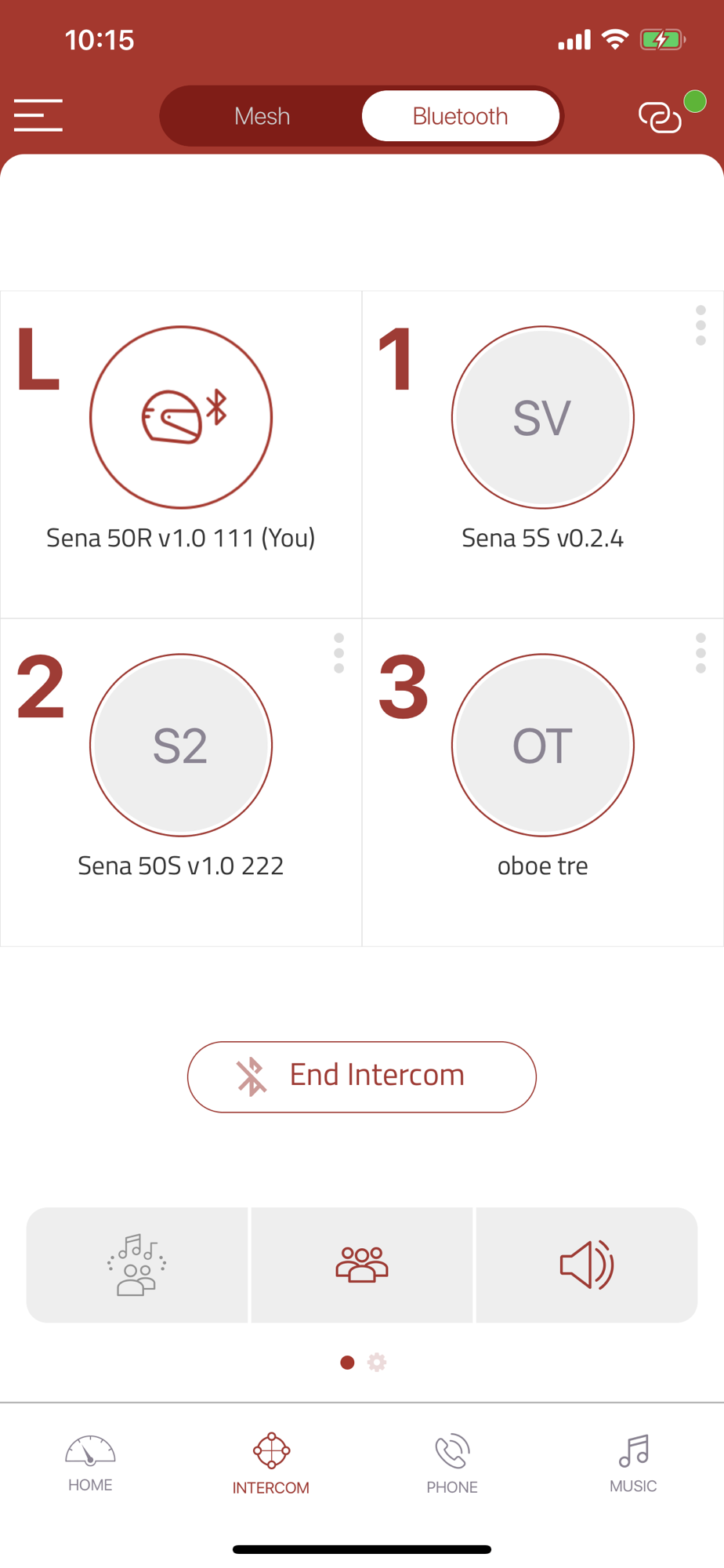Tap the S2 Sena 50S avatar
The image size is (724, 1568).
pos(181,745)
